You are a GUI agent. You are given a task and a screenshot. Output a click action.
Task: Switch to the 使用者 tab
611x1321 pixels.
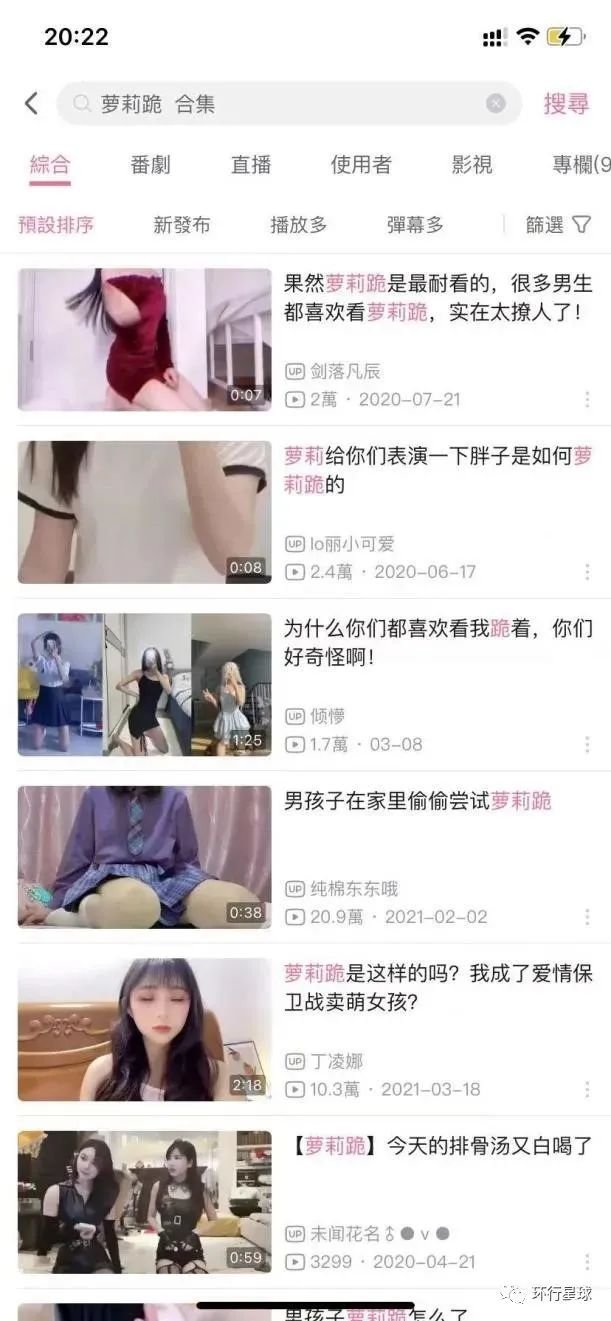(x=361, y=165)
